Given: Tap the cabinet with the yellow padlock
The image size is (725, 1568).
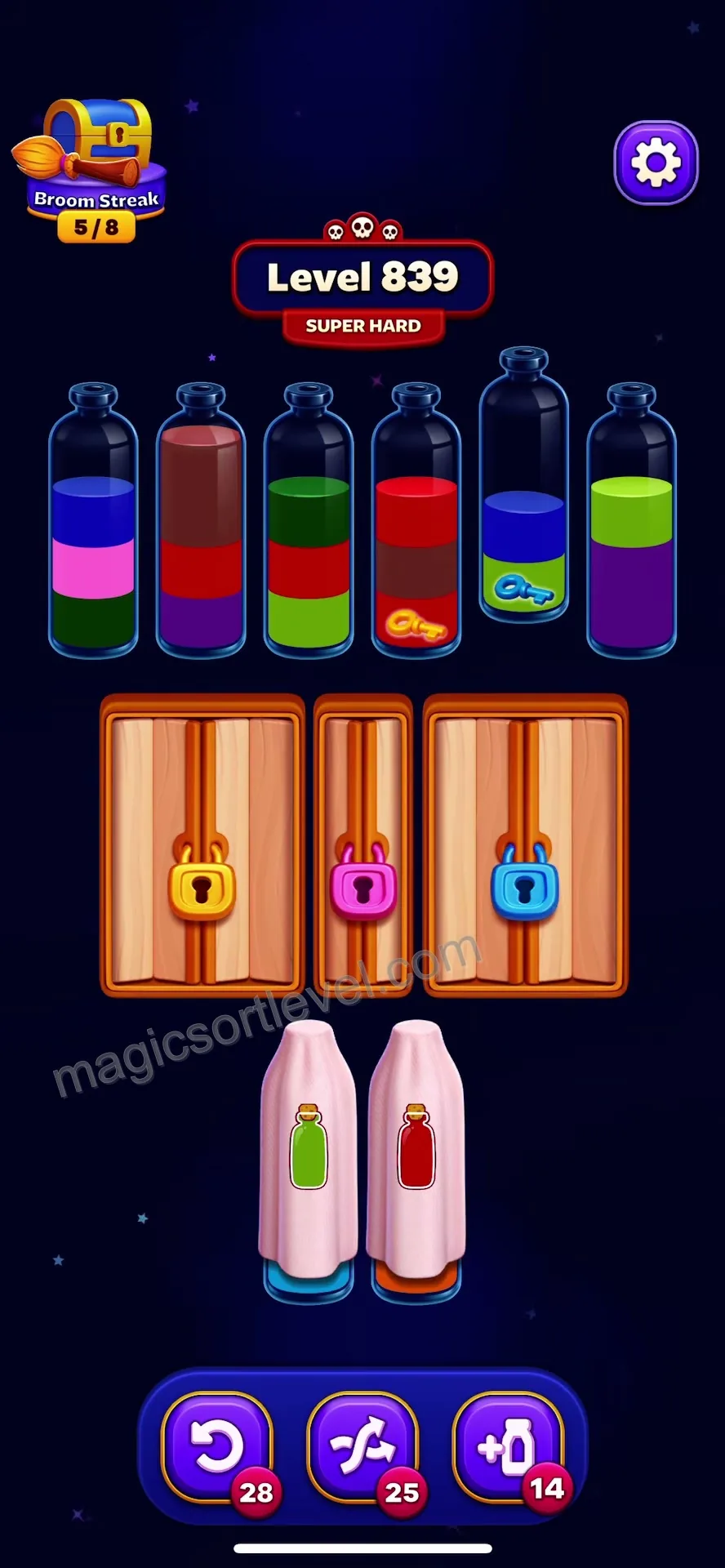Looking at the screenshot, I should pos(202,845).
